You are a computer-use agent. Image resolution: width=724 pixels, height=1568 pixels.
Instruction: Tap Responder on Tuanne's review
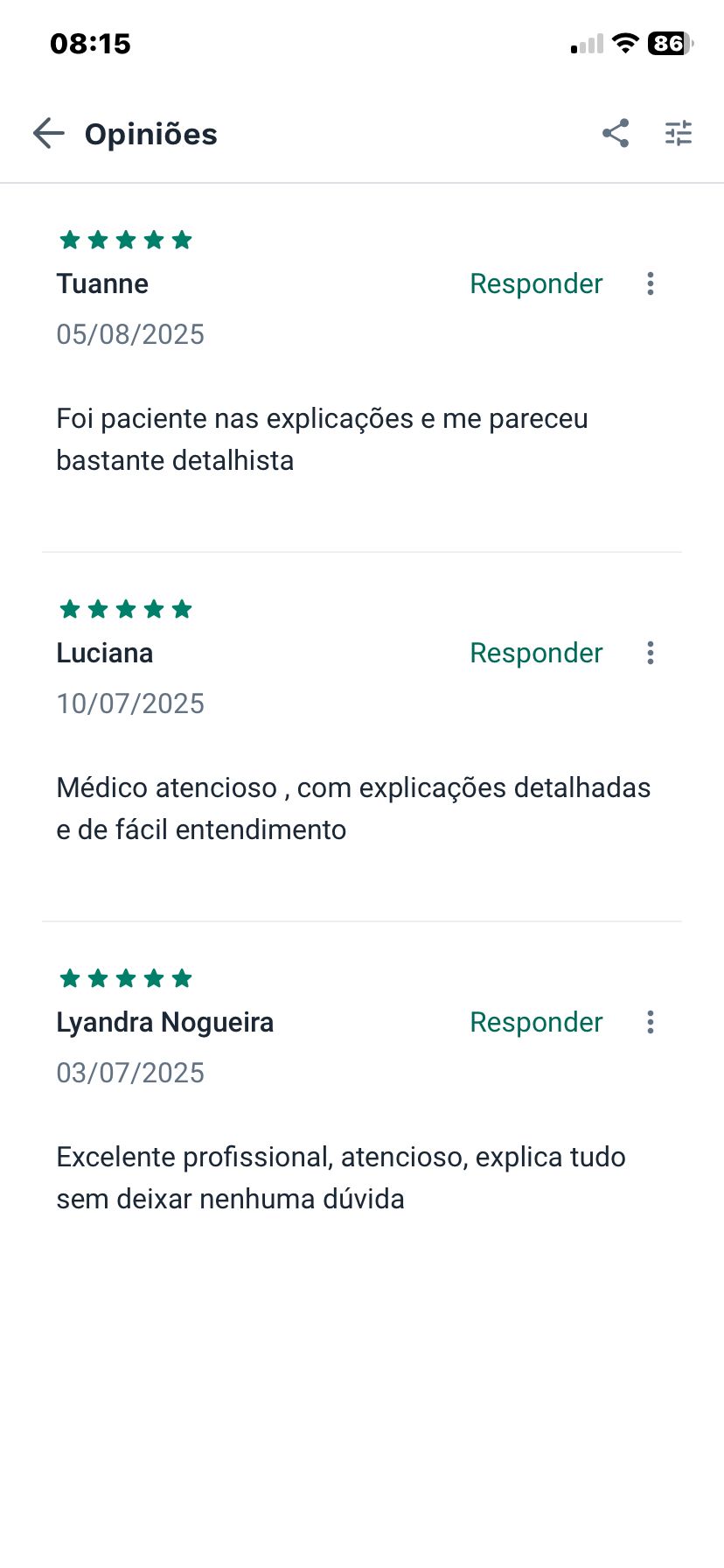pyautogui.click(x=536, y=283)
